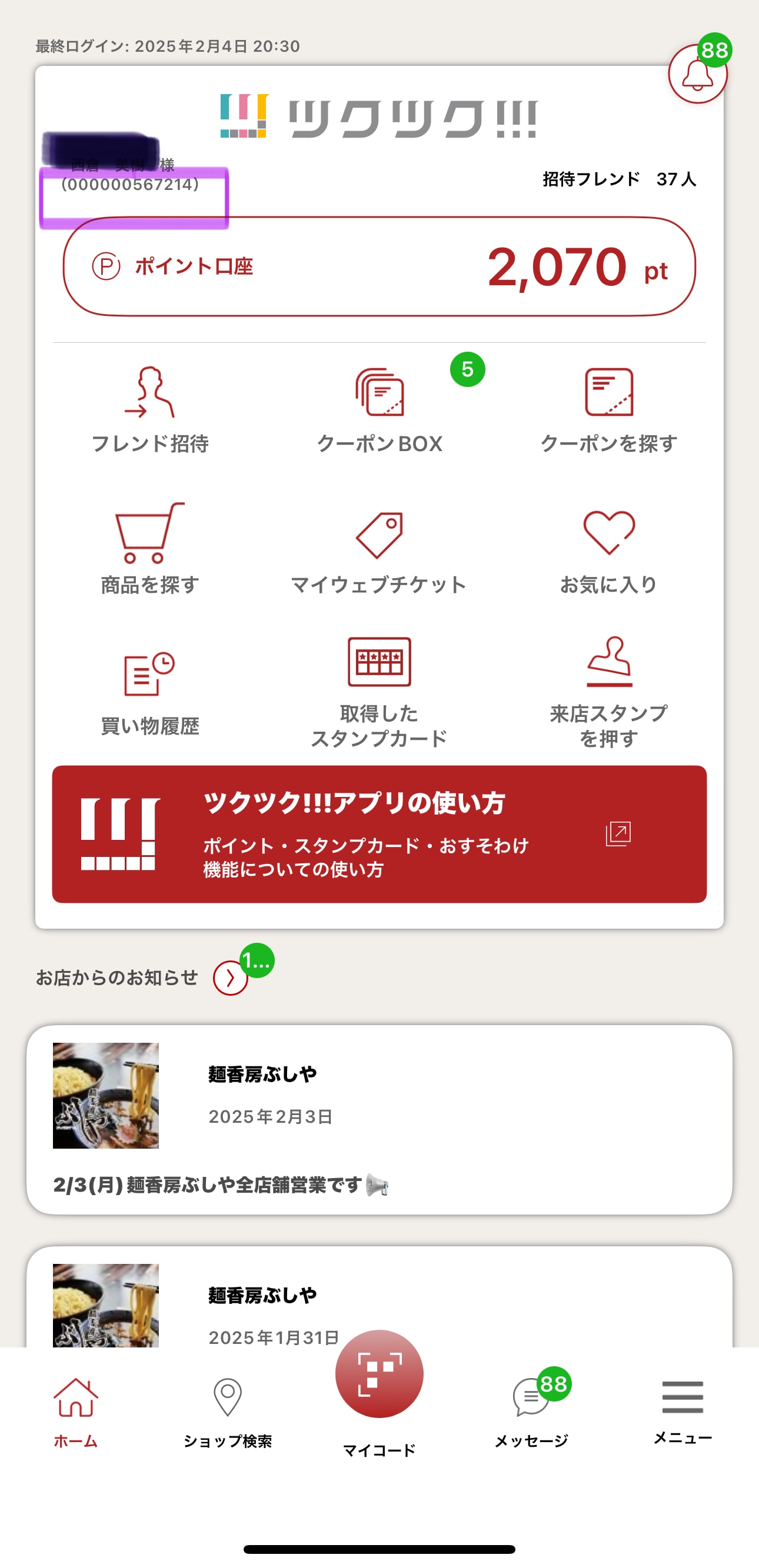Go to the メッセージ tab
The width and height of the screenshot is (759, 1568).
(x=531, y=1412)
